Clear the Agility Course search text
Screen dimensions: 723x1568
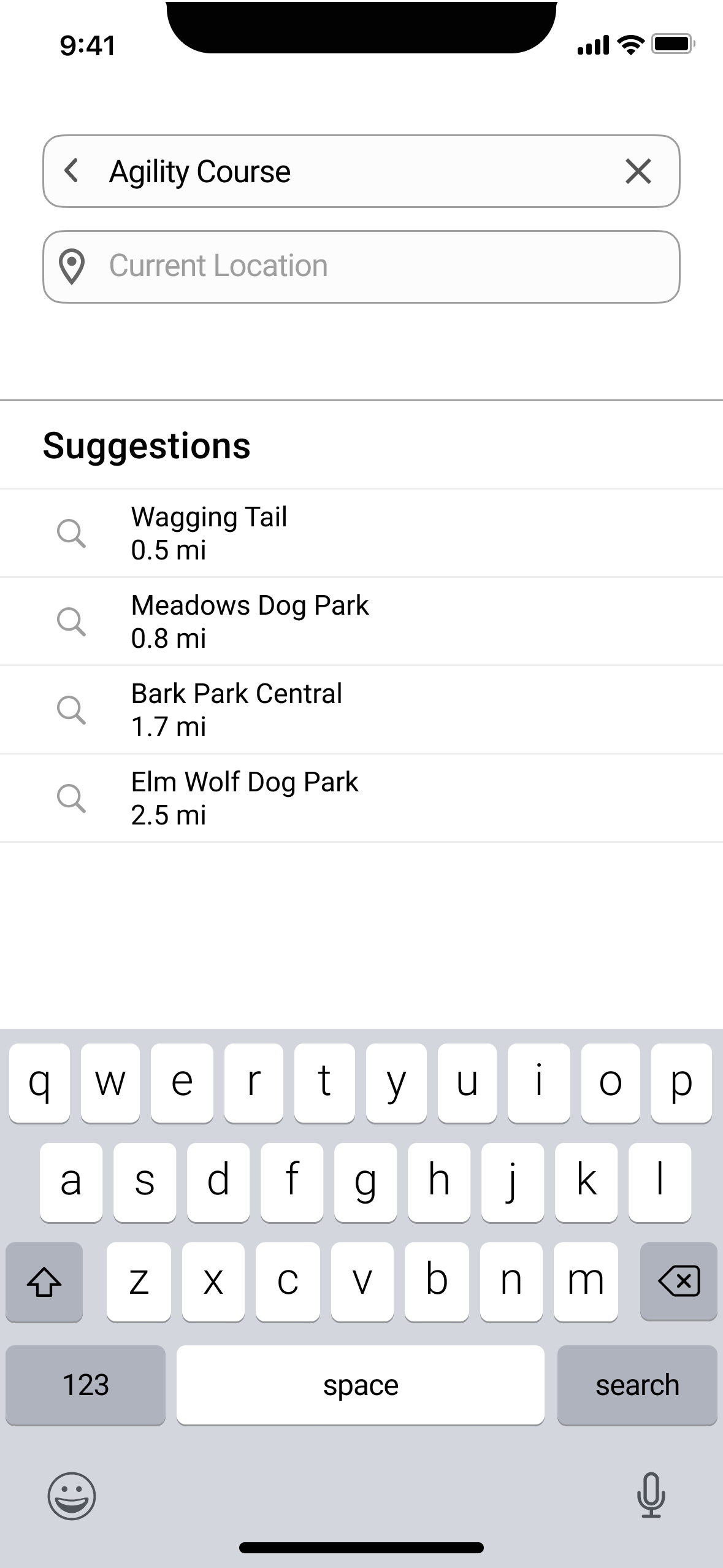click(638, 171)
